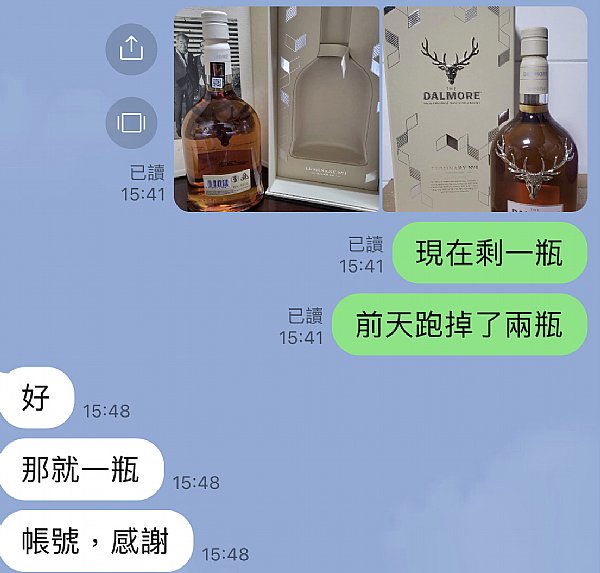The width and height of the screenshot is (600, 573).
Task: Open the photo album slideshow view
Action: point(131,122)
